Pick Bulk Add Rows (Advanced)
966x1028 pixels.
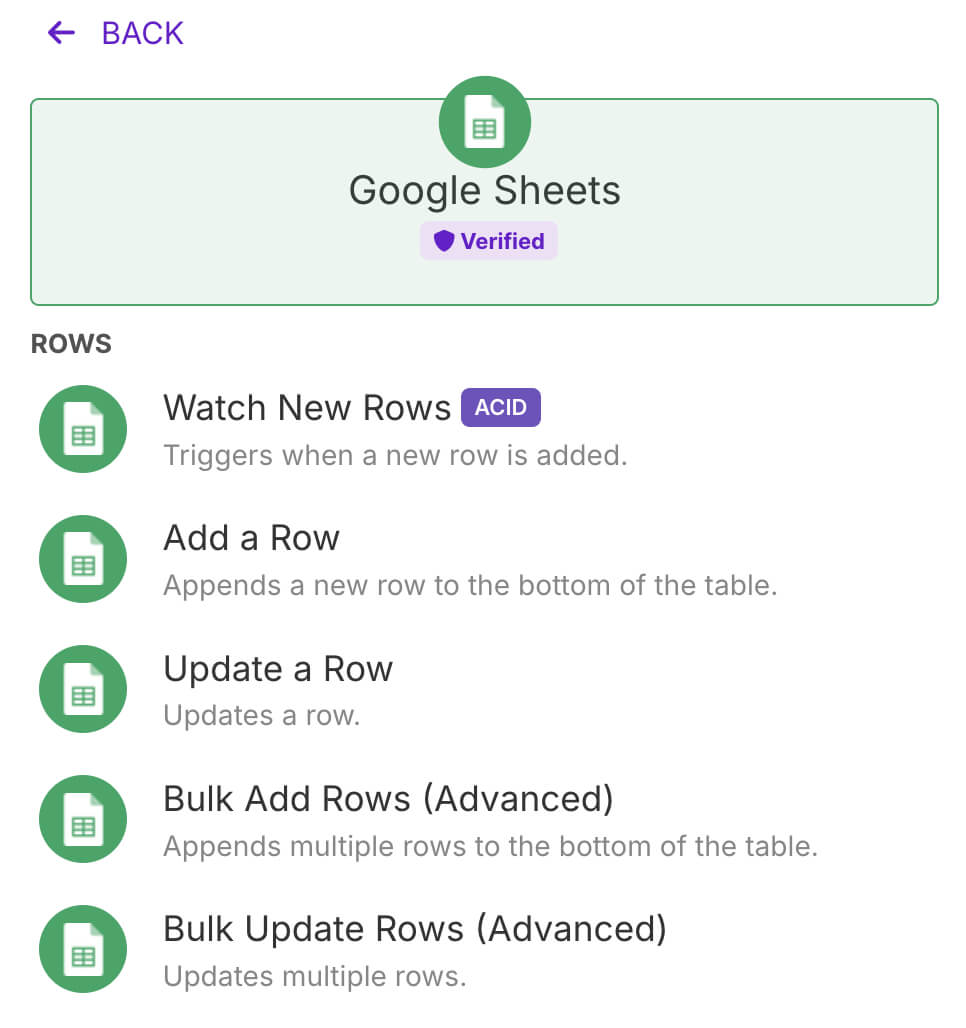click(388, 799)
